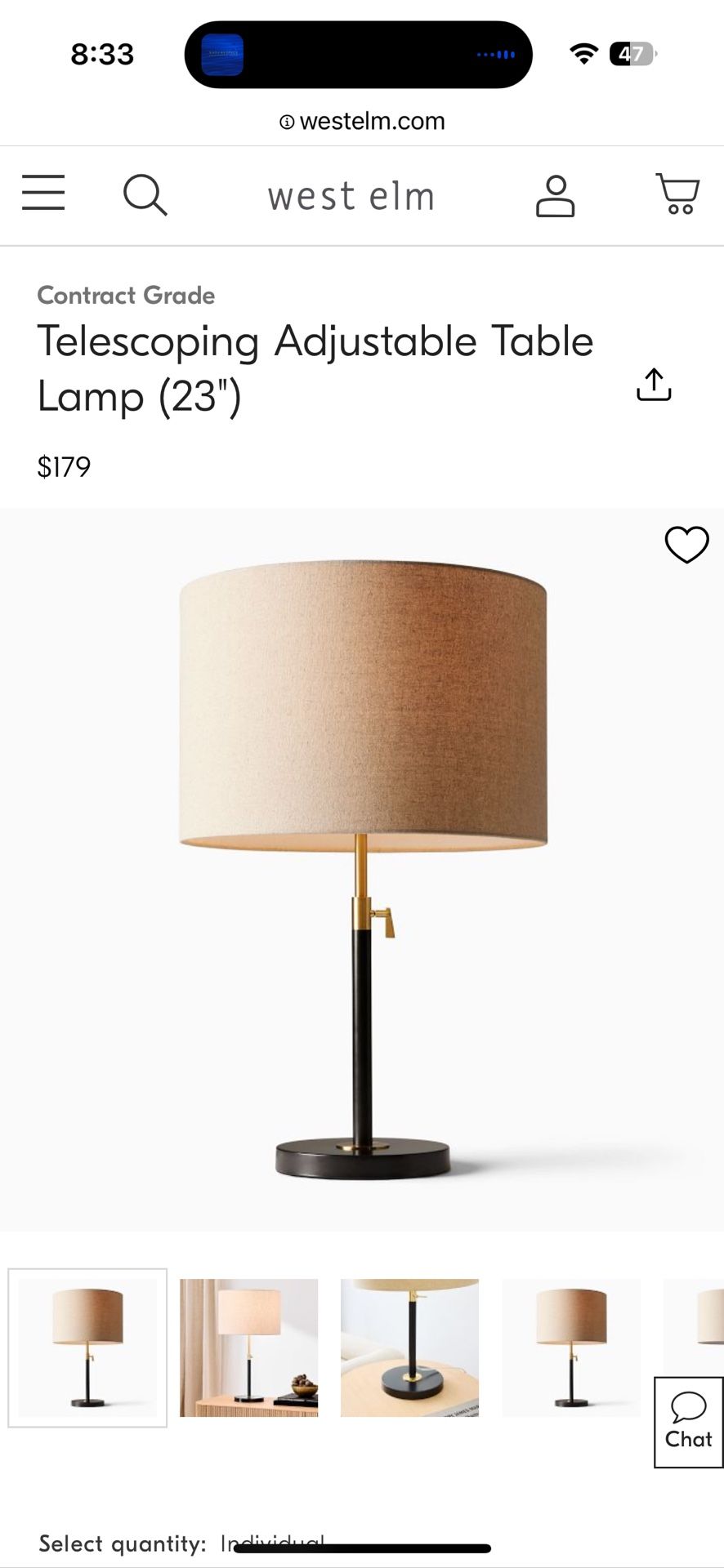Select the first lamp thumbnail on white background
Viewport: 724px width, 1568px height.
click(87, 1347)
